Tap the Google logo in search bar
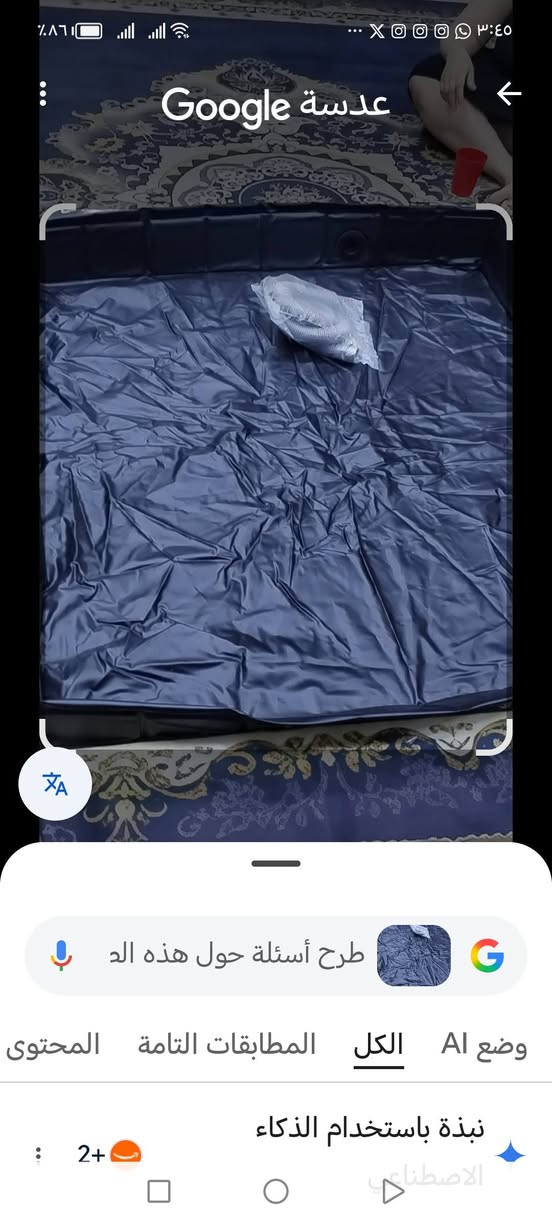Screen dimensions: 552x1221 click(487, 956)
